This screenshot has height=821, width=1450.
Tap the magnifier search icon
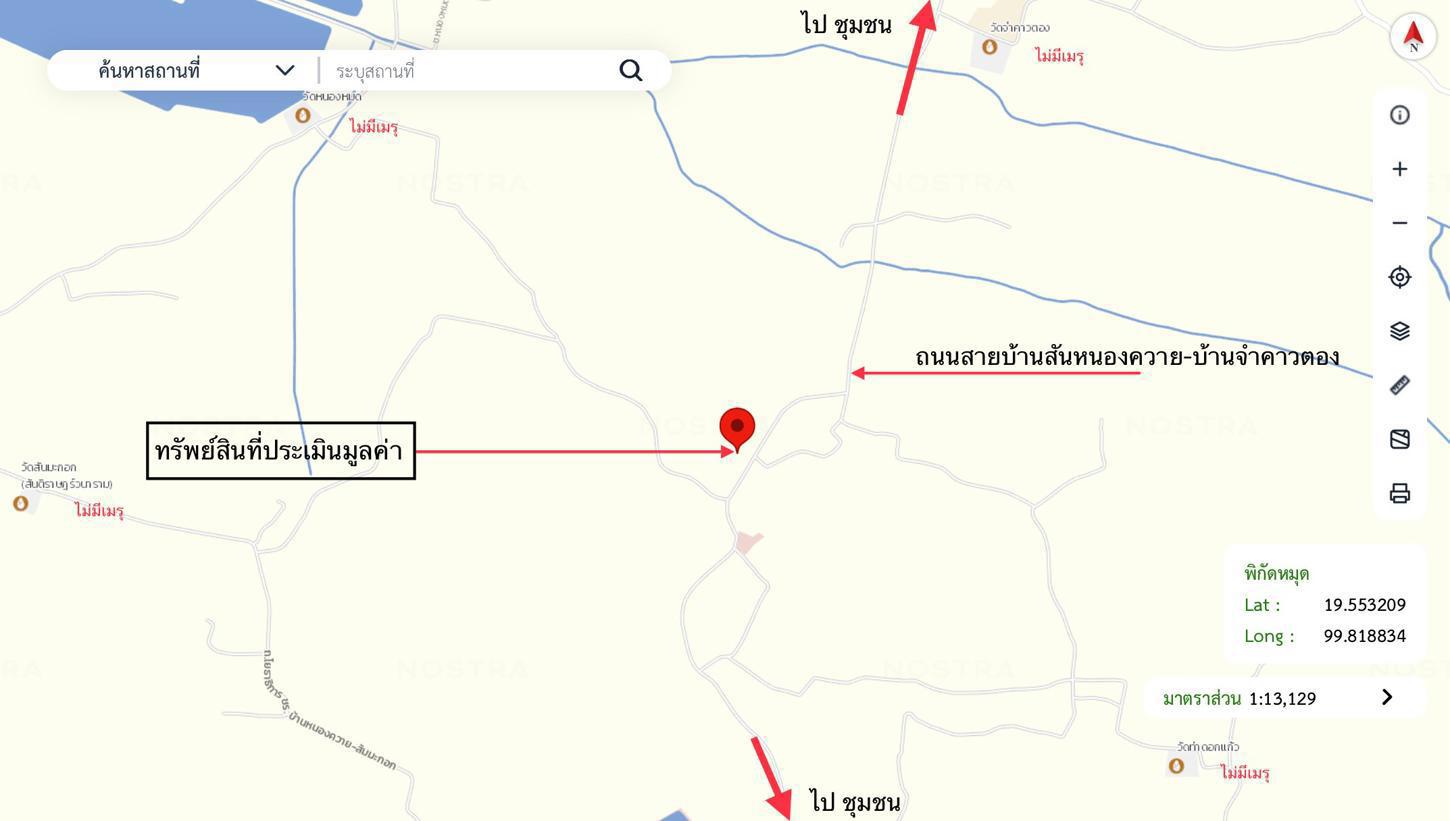coord(630,70)
